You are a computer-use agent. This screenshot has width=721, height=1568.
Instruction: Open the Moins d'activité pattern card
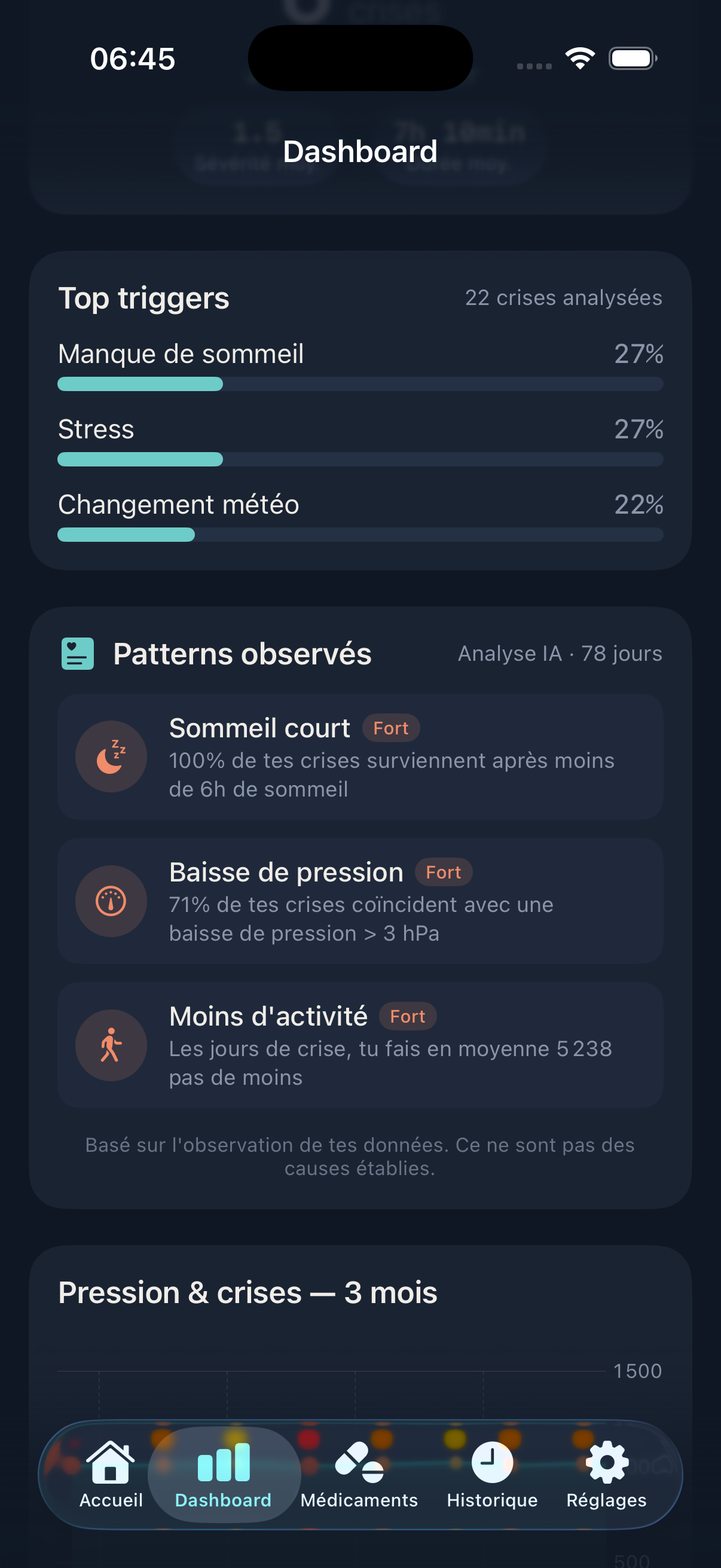[x=360, y=1045]
